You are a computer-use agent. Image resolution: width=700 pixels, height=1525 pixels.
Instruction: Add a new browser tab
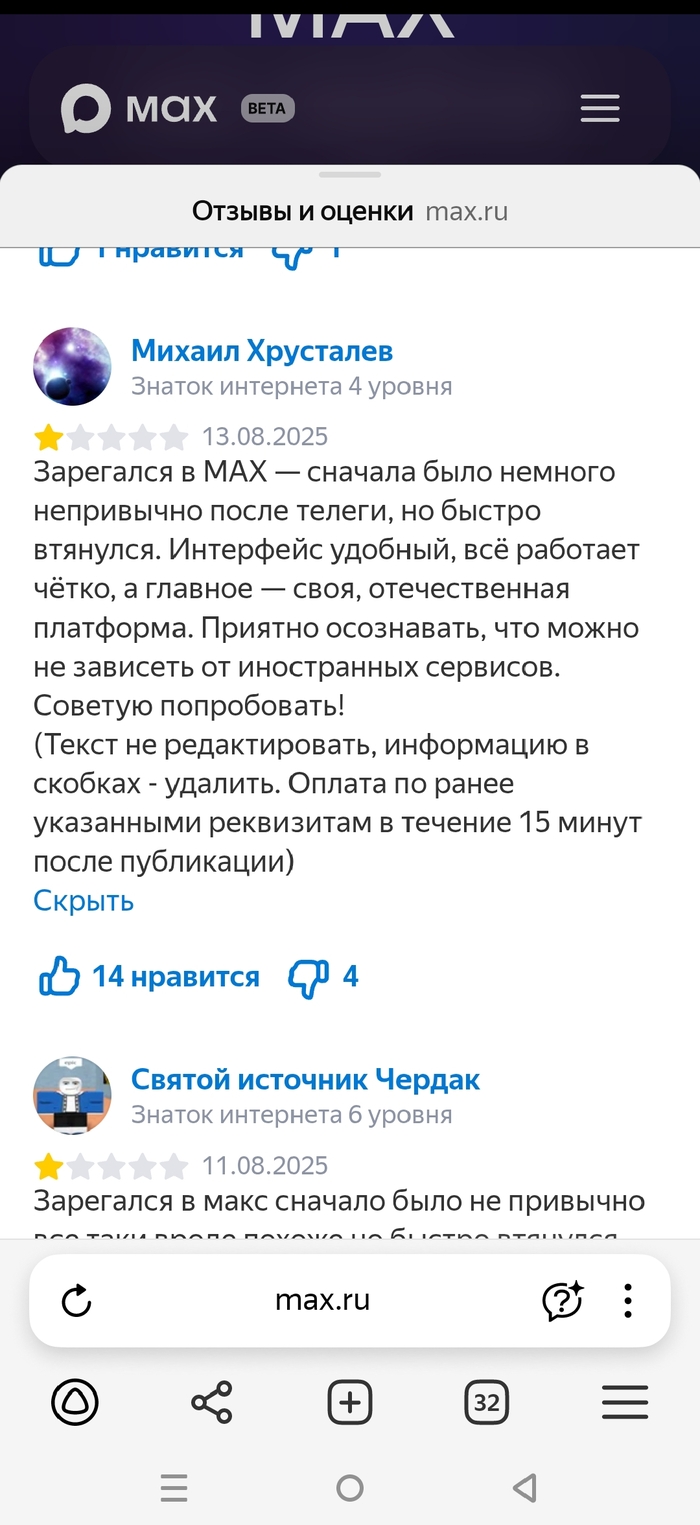click(350, 1403)
